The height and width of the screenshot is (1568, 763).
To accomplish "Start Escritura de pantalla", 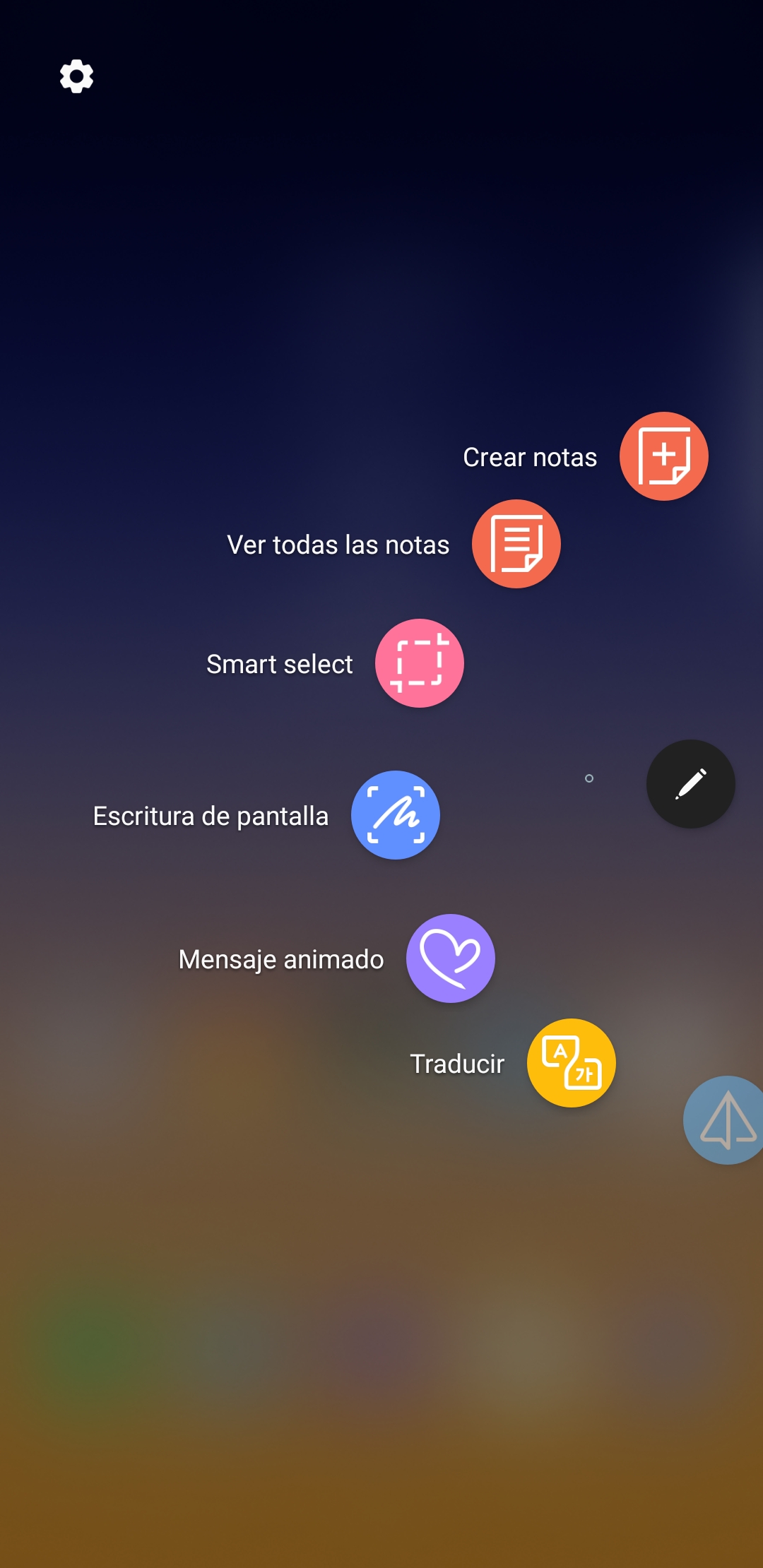I will 395,815.
